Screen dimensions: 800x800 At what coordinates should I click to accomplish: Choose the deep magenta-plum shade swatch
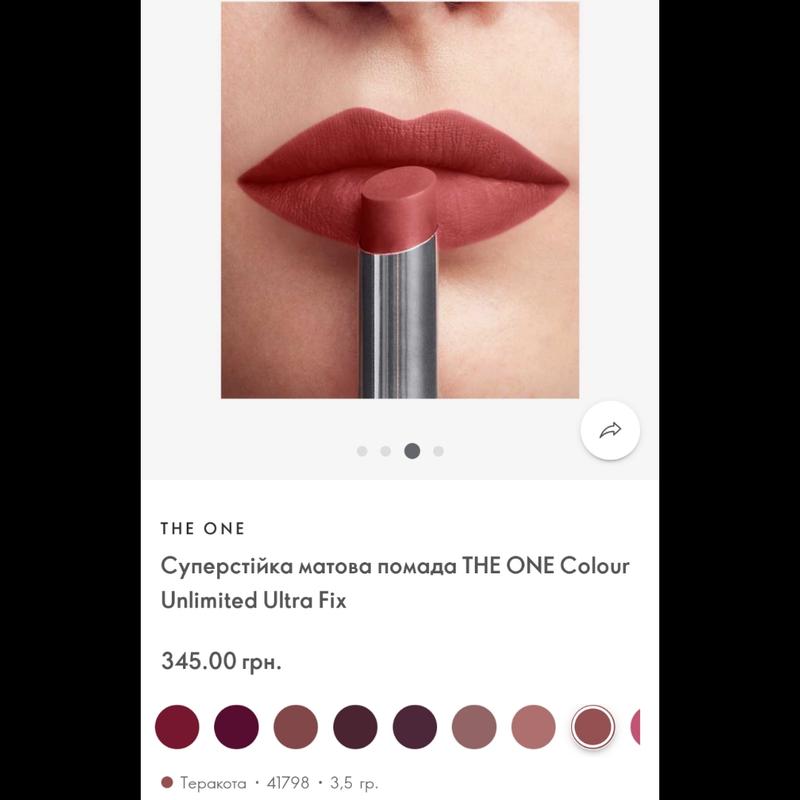pyautogui.click(x=236, y=727)
